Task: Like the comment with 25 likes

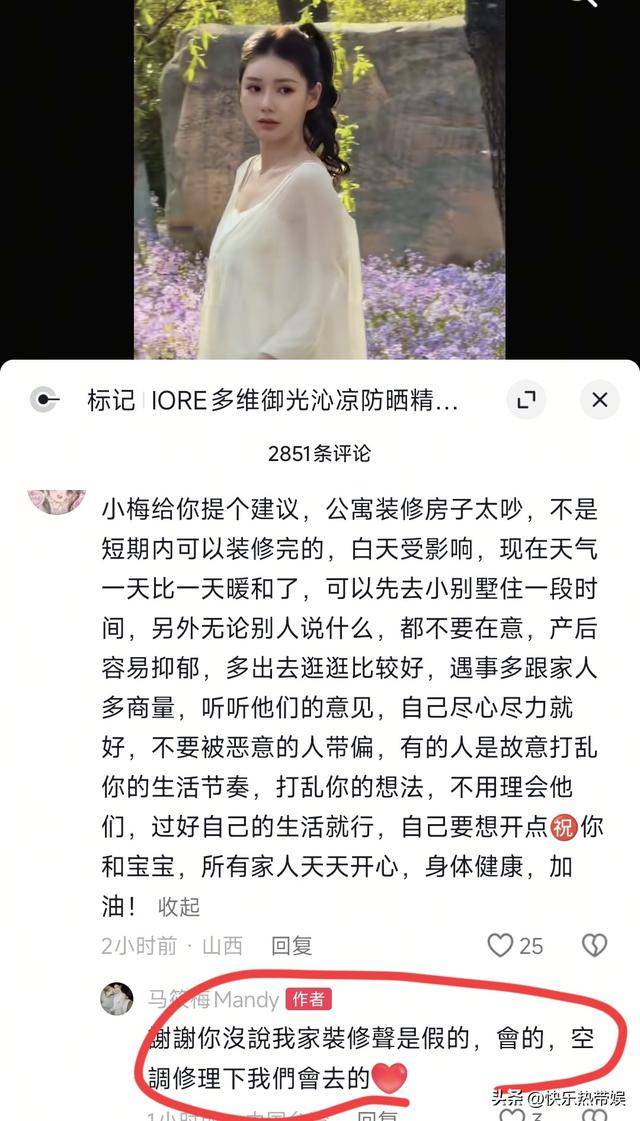Action: click(x=501, y=945)
